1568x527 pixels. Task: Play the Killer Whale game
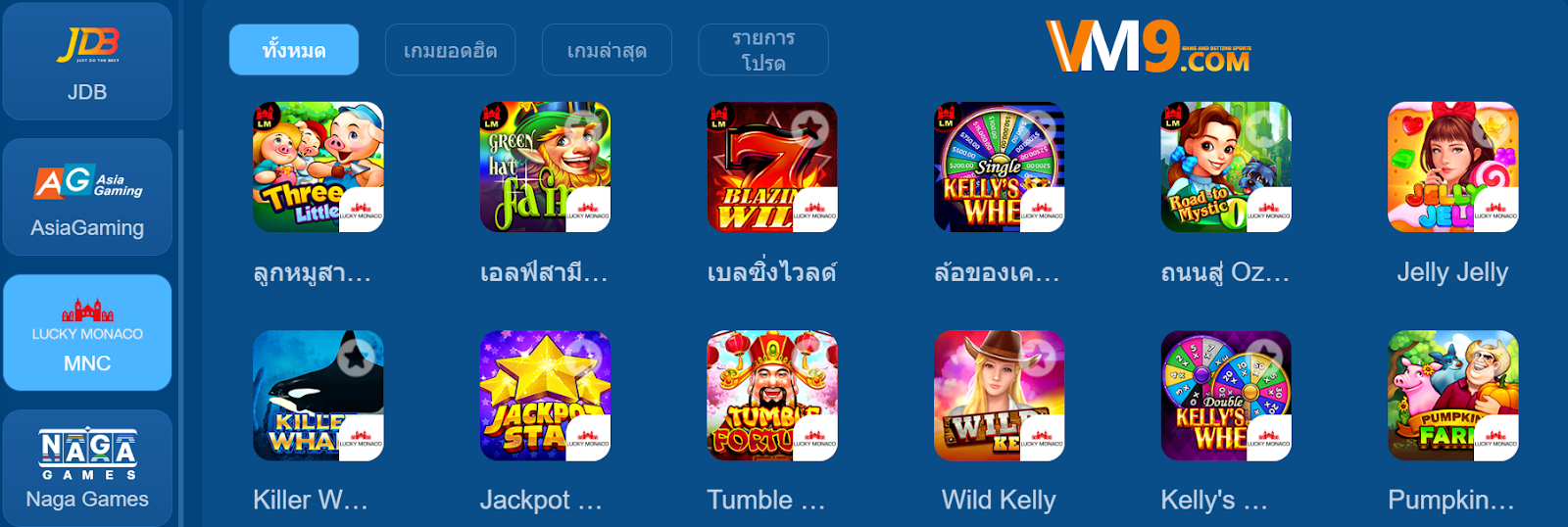pyautogui.click(x=318, y=395)
